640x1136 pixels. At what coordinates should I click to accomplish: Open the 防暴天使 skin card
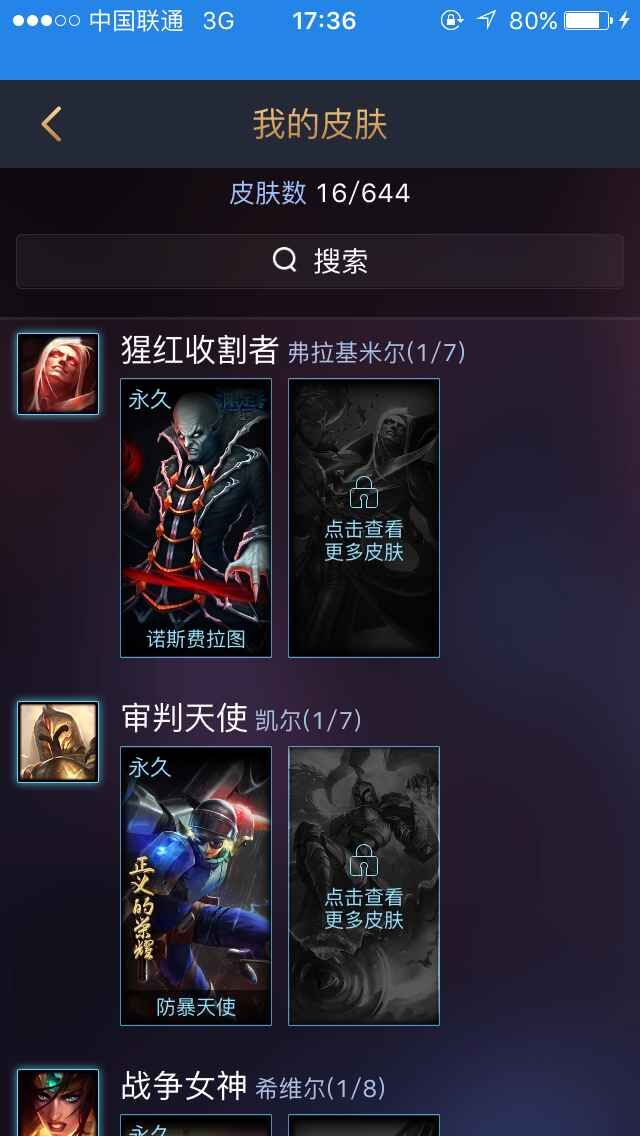click(x=196, y=886)
